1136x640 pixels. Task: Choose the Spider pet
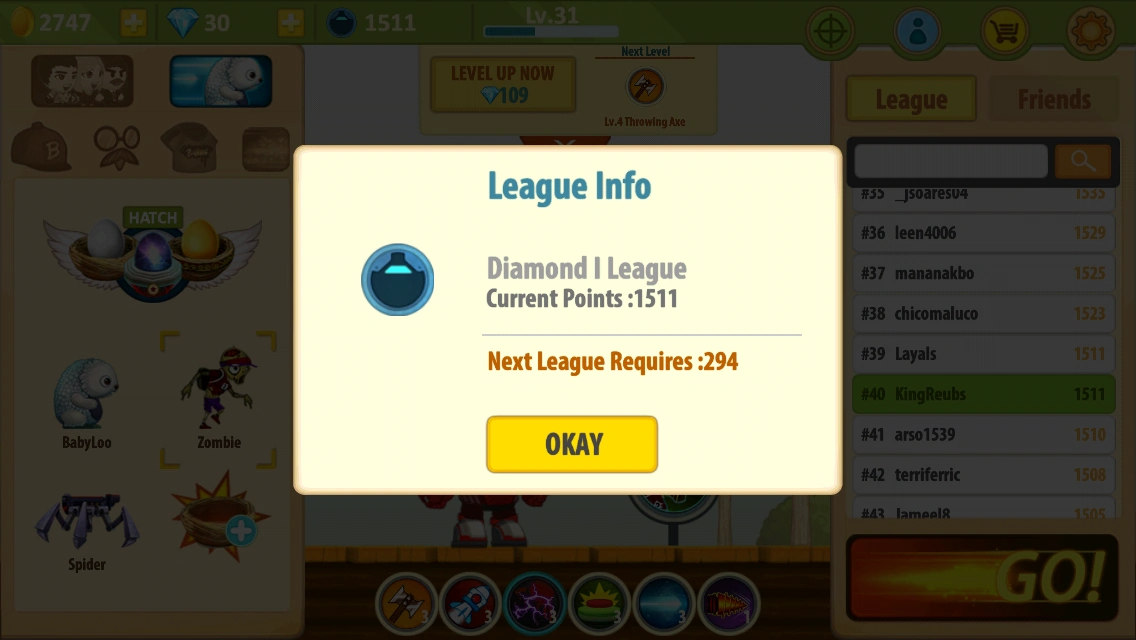pos(86,531)
